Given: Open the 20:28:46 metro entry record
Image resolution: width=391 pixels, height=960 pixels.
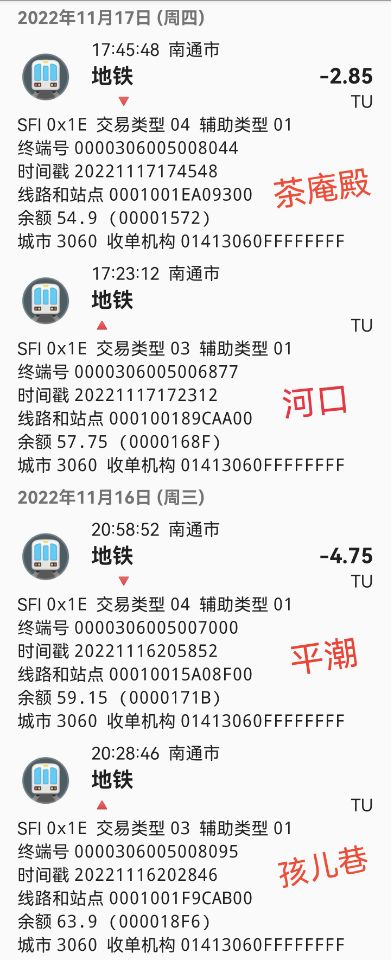Looking at the screenshot, I should click(x=195, y=849).
